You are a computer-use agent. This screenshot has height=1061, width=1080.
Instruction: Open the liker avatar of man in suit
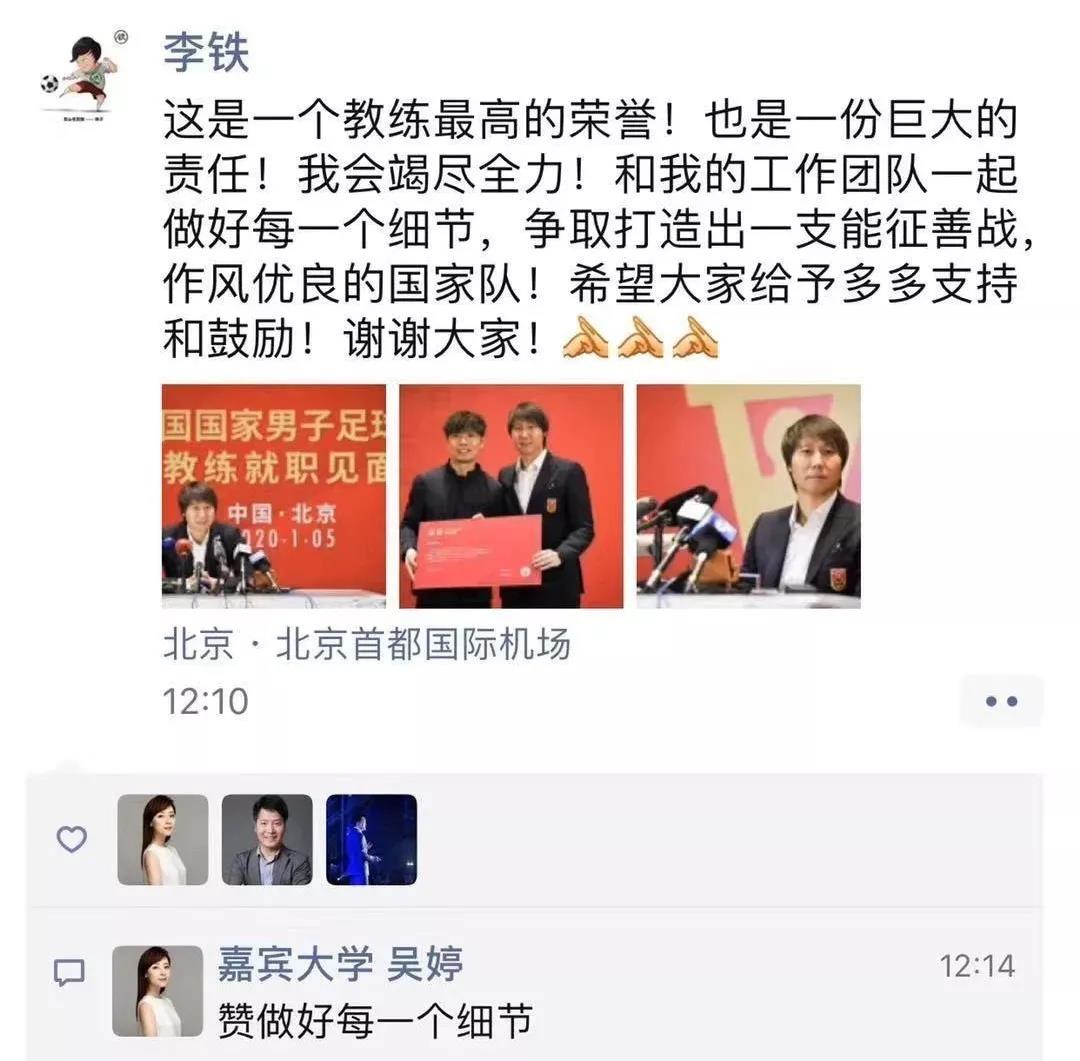(x=267, y=840)
